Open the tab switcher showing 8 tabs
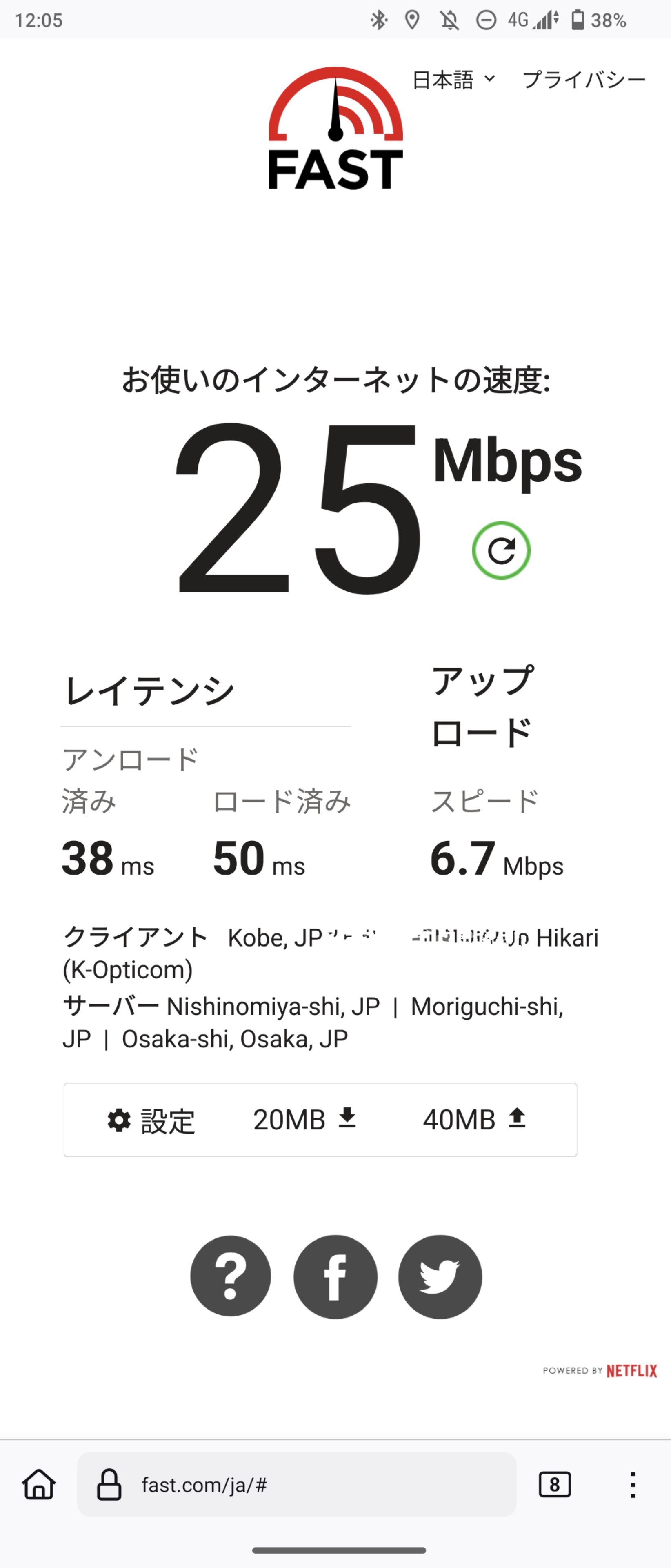 click(x=554, y=1485)
